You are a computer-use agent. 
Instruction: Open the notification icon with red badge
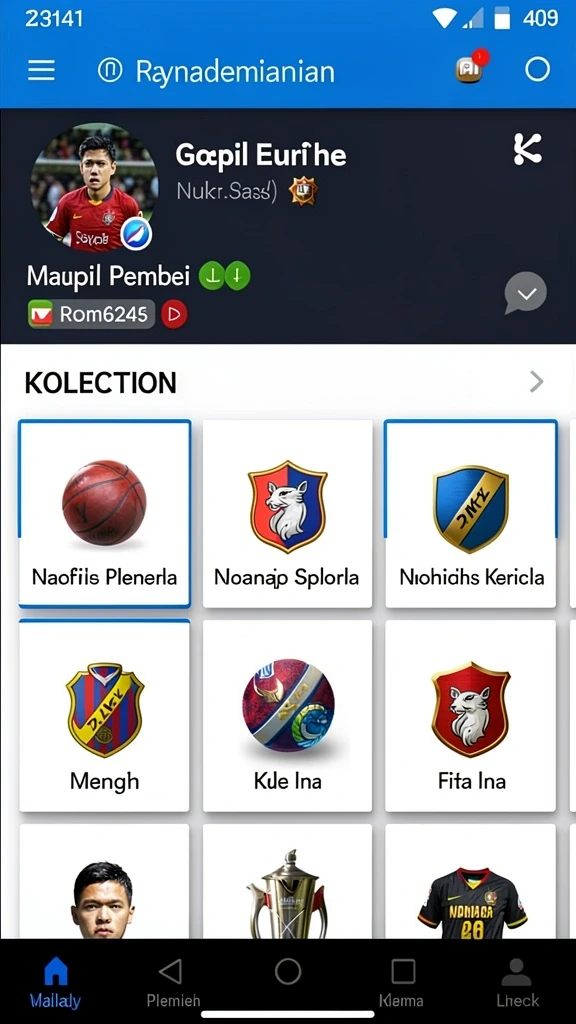click(x=471, y=67)
